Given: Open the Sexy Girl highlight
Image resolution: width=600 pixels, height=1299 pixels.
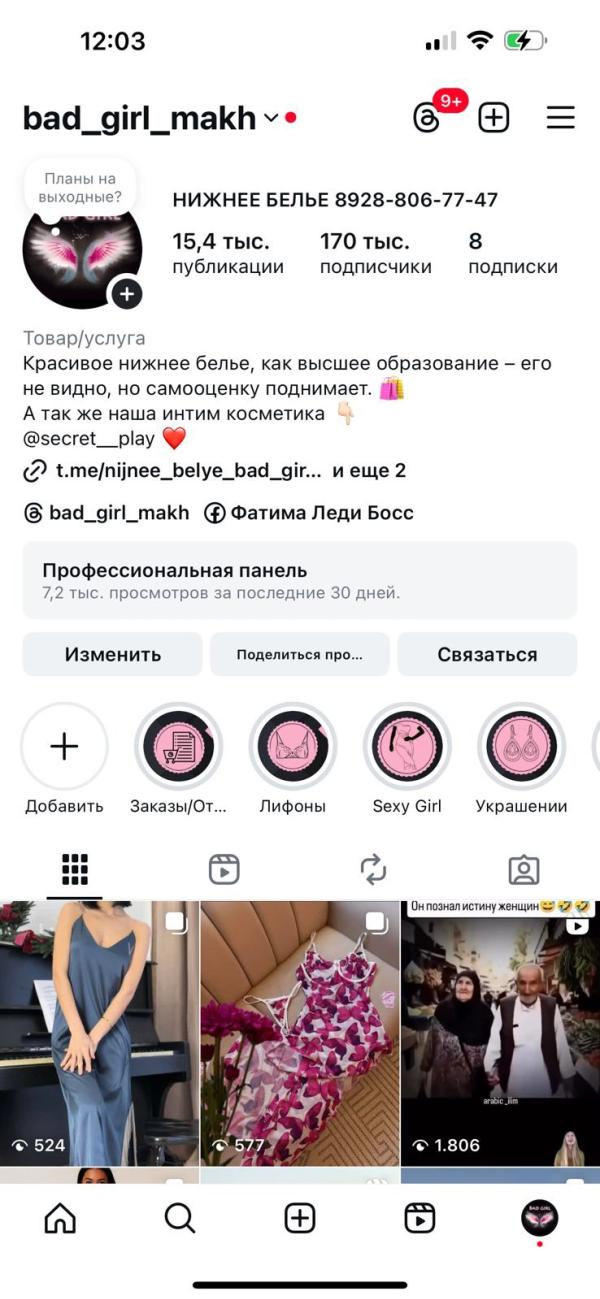Looking at the screenshot, I should (x=407, y=747).
